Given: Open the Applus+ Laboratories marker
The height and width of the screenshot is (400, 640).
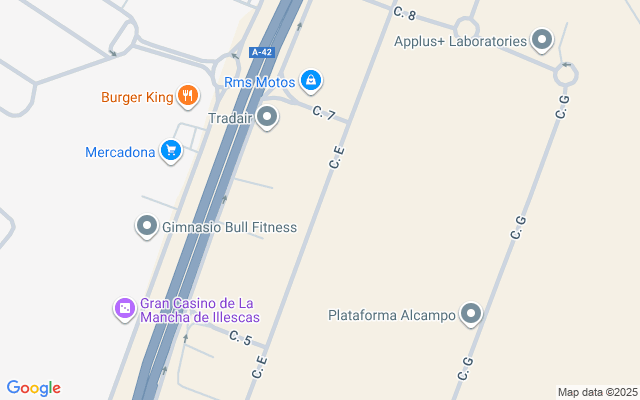Looking at the screenshot, I should pos(542,41).
